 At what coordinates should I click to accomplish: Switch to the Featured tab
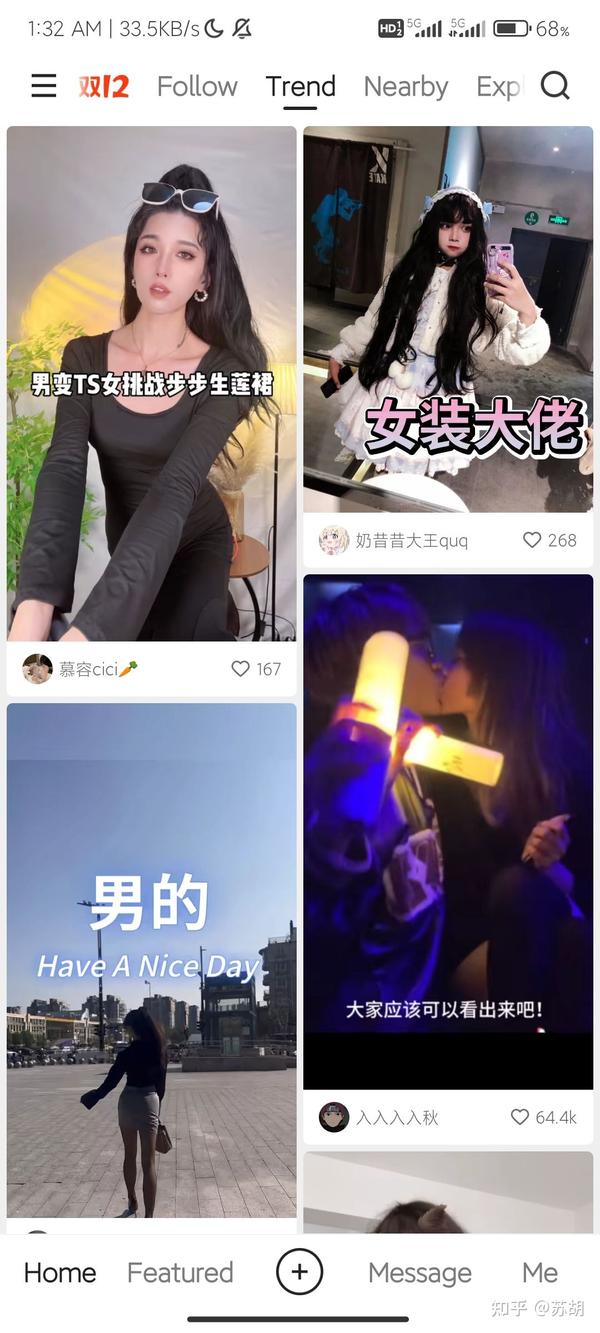click(x=180, y=1272)
